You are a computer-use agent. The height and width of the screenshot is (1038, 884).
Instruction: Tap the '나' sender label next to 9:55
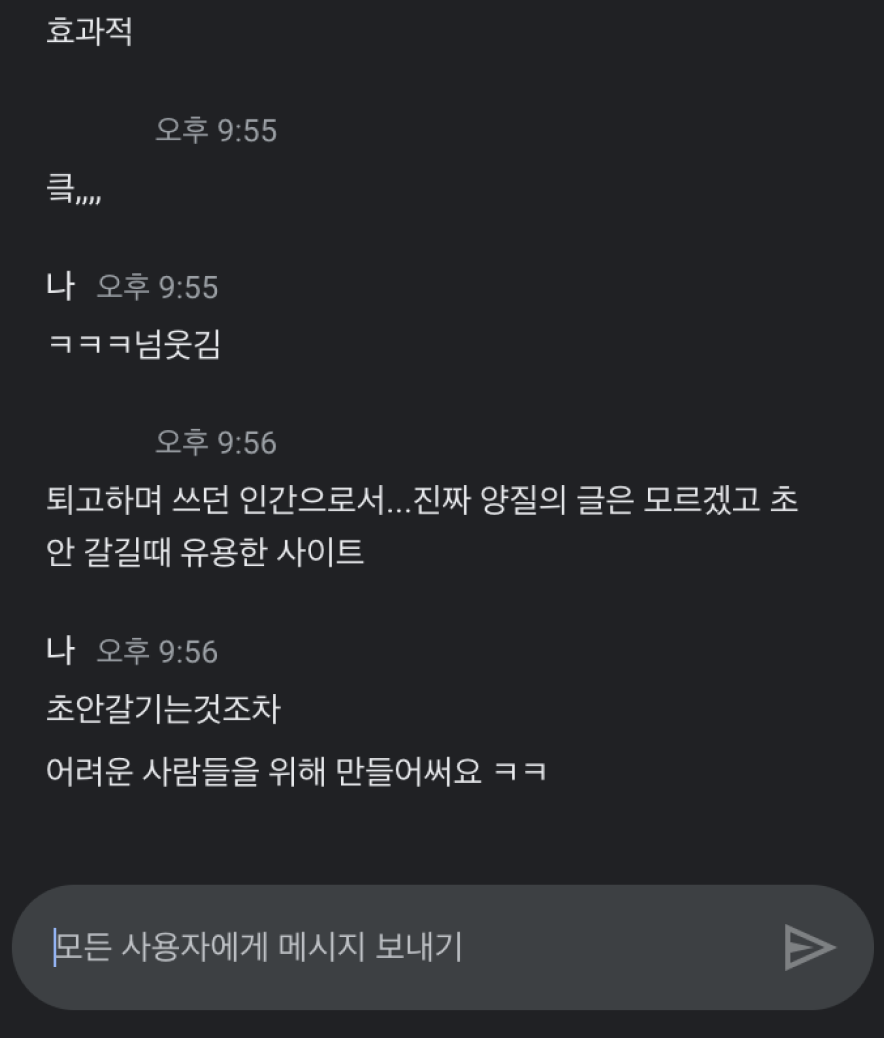[59, 287]
